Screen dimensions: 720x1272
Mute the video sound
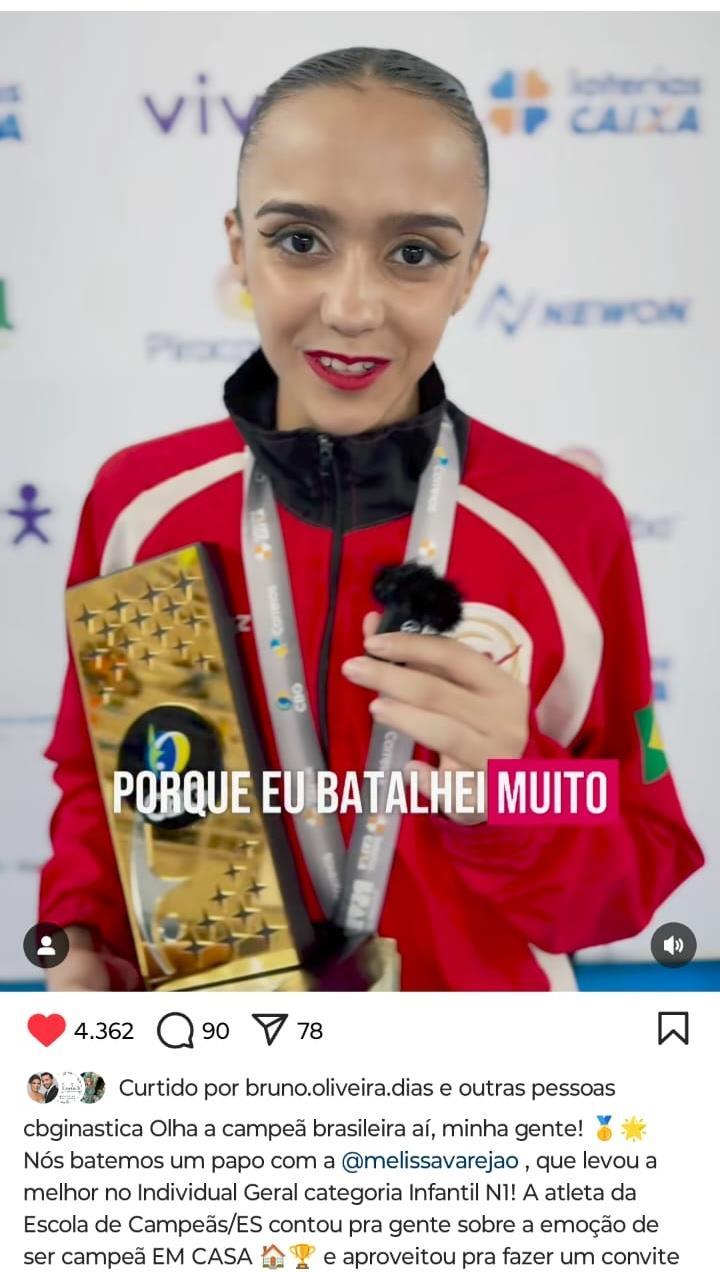(673, 945)
